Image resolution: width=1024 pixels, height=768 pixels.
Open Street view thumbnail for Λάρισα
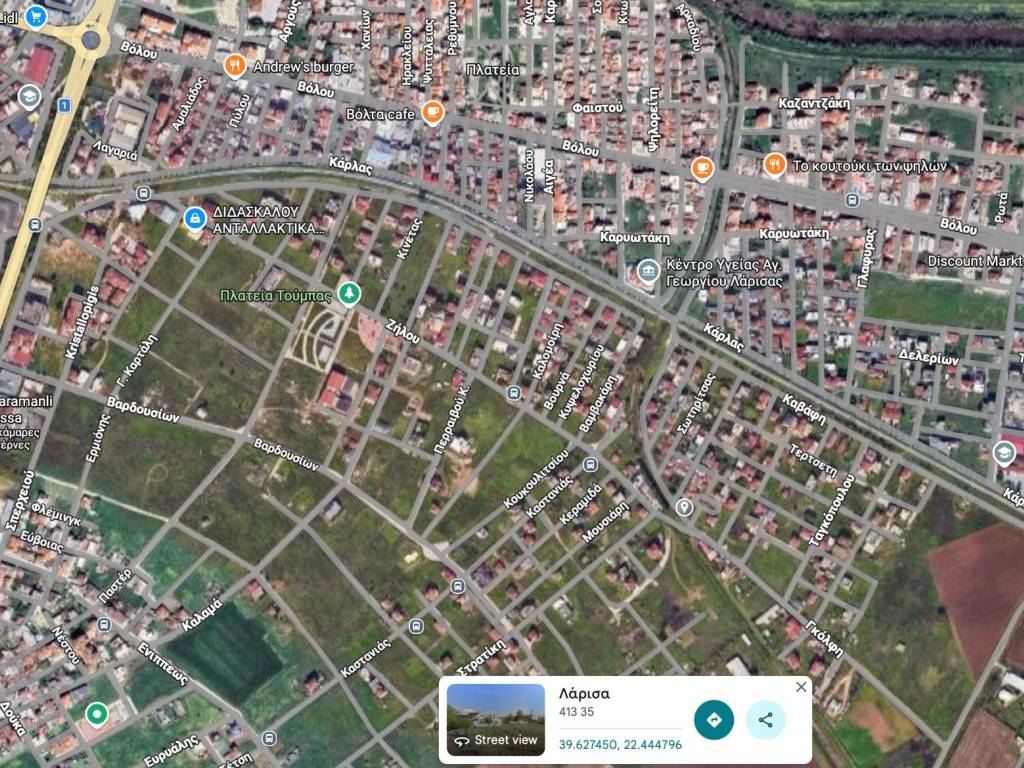[496, 719]
